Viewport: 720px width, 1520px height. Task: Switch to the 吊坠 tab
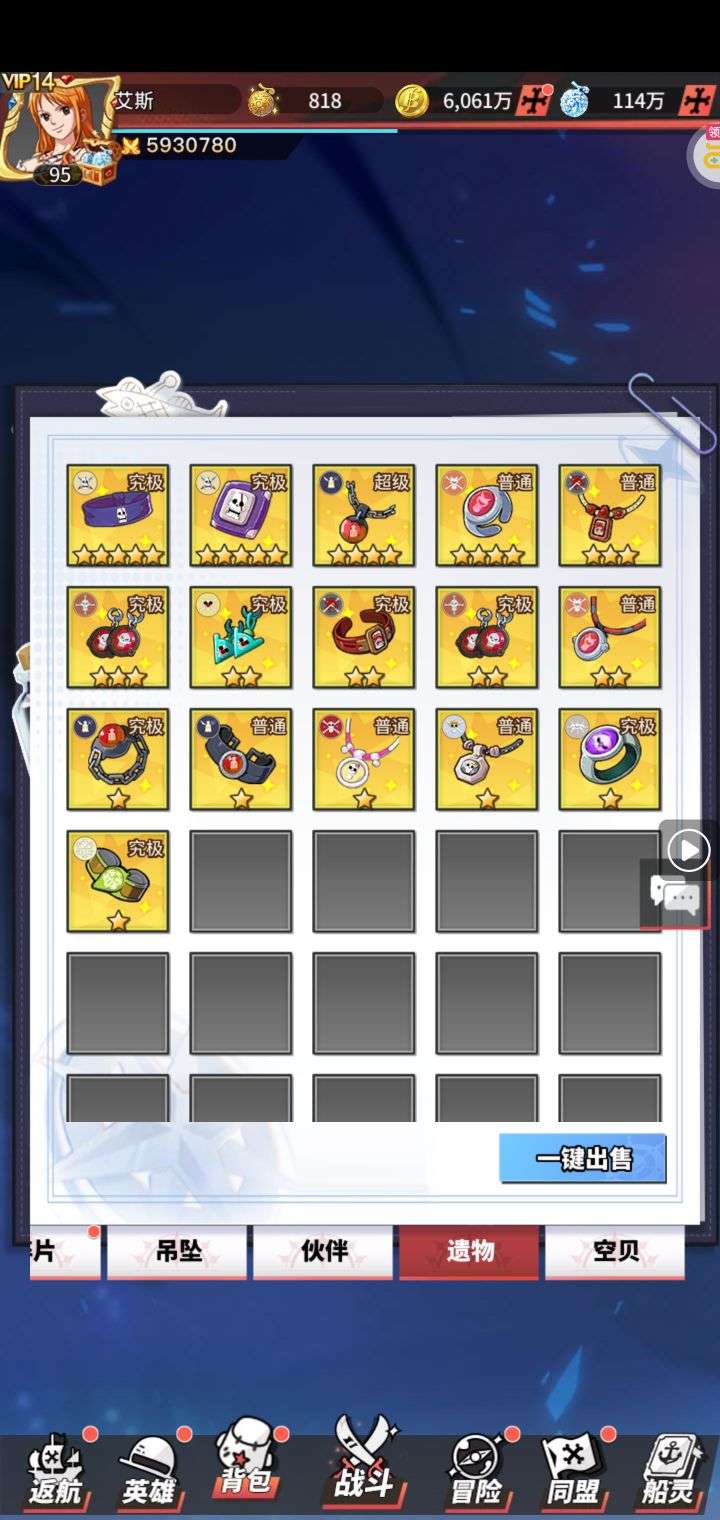point(178,1252)
